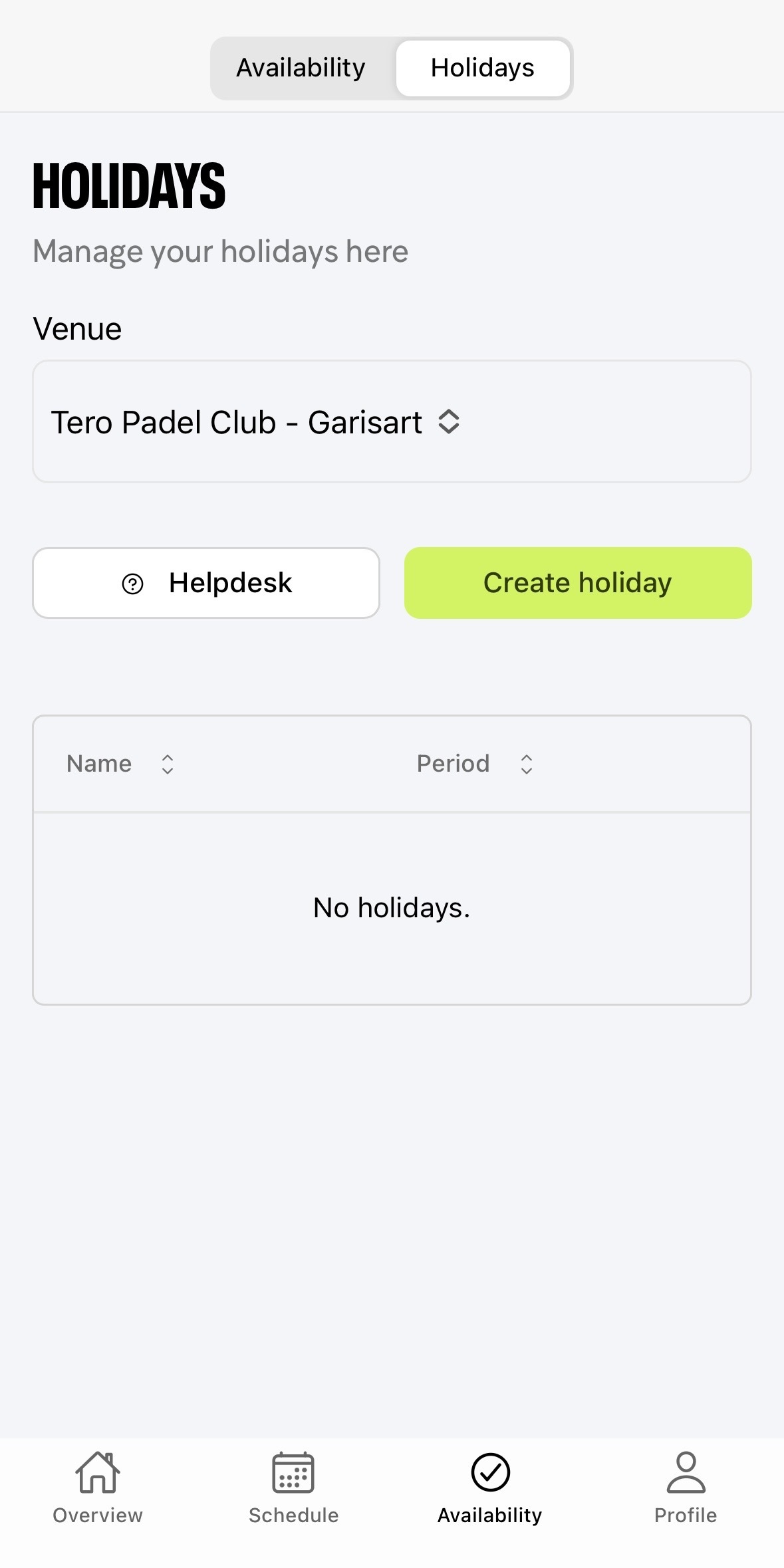Tap Availability in the bottom navigation
Image resolution: width=784 pixels, height=1568 pixels.
(490, 1488)
